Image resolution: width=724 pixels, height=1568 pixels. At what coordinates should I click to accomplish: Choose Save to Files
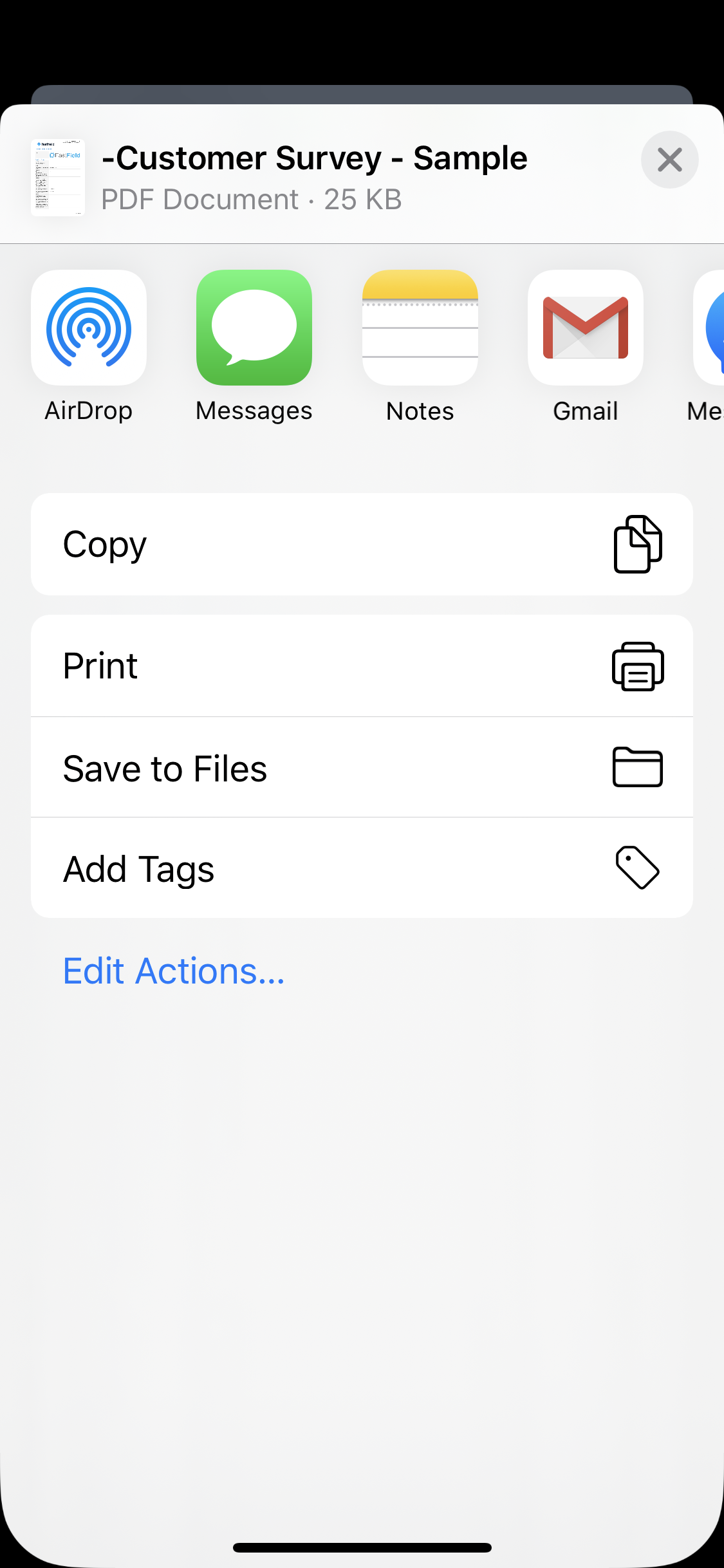(362, 767)
